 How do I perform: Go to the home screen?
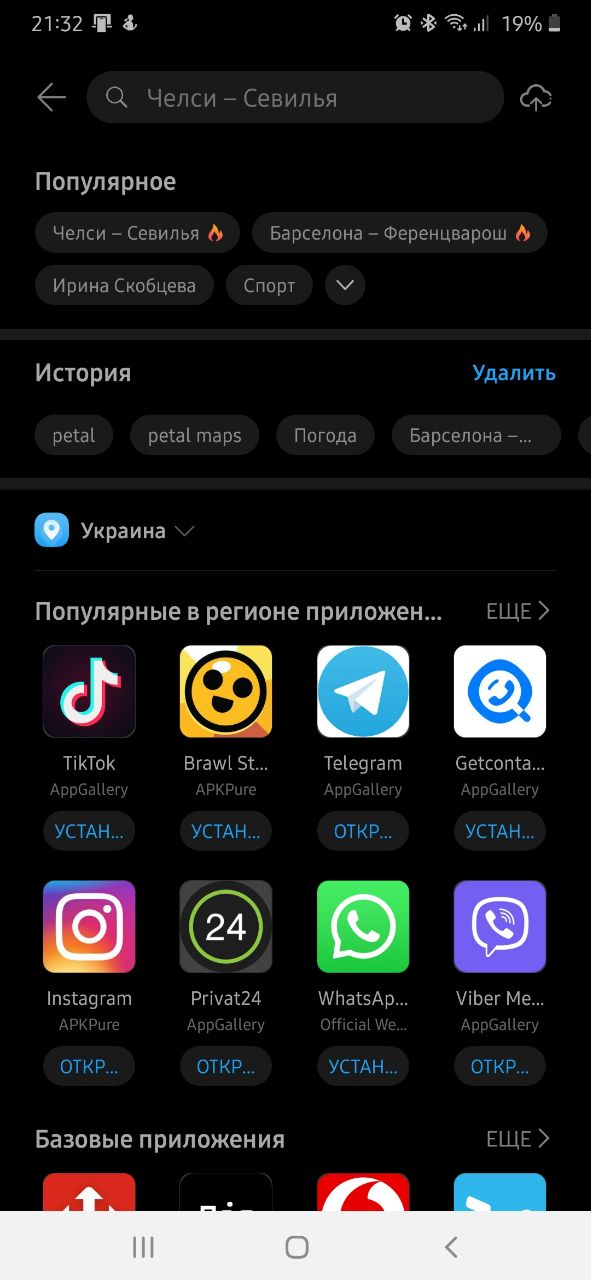click(x=296, y=1246)
